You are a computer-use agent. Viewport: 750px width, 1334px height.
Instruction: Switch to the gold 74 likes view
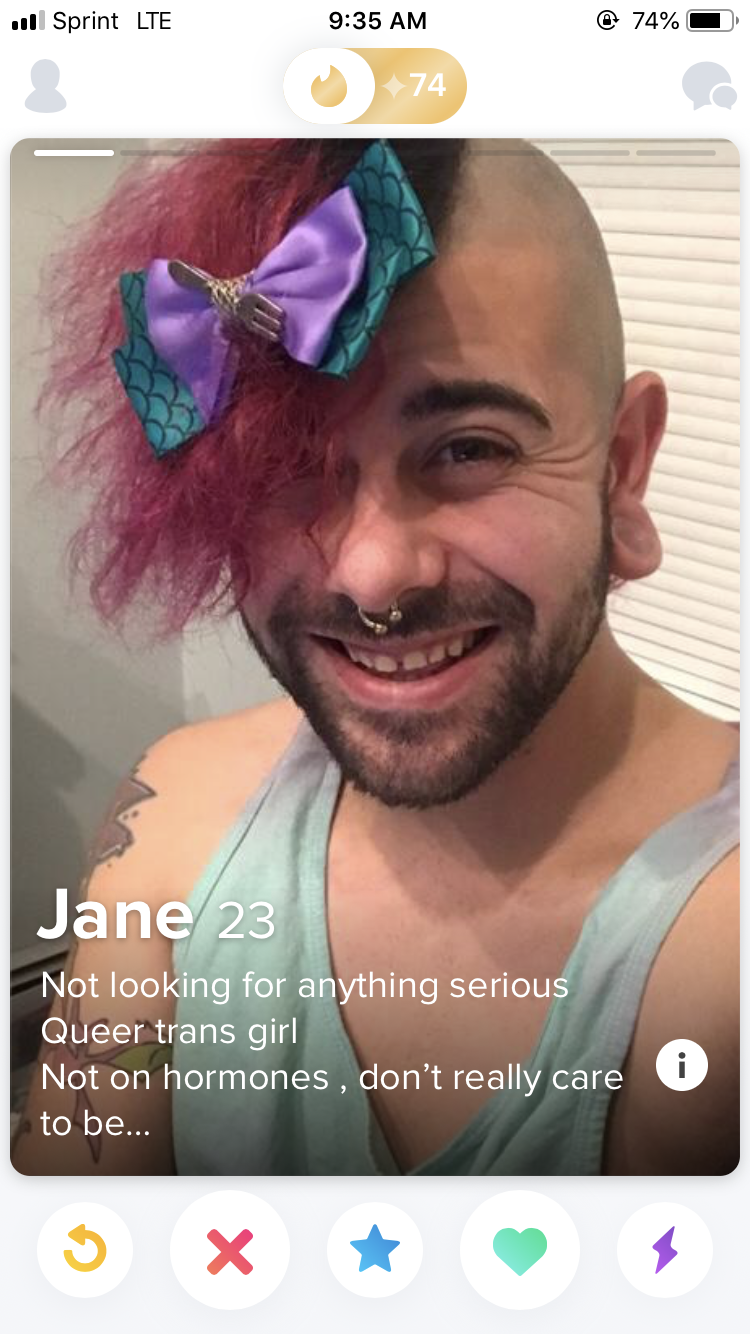pyautogui.click(x=417, y=86)
